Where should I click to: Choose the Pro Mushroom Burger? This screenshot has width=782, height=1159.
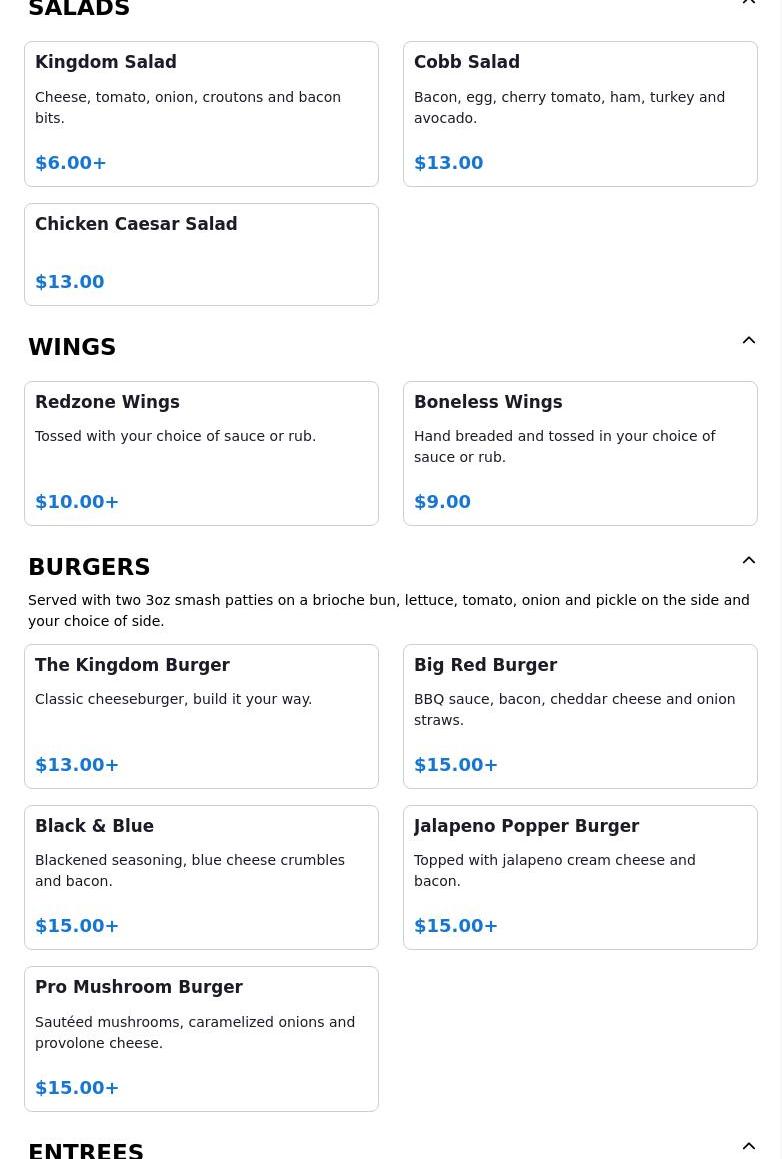[201, 1038]
